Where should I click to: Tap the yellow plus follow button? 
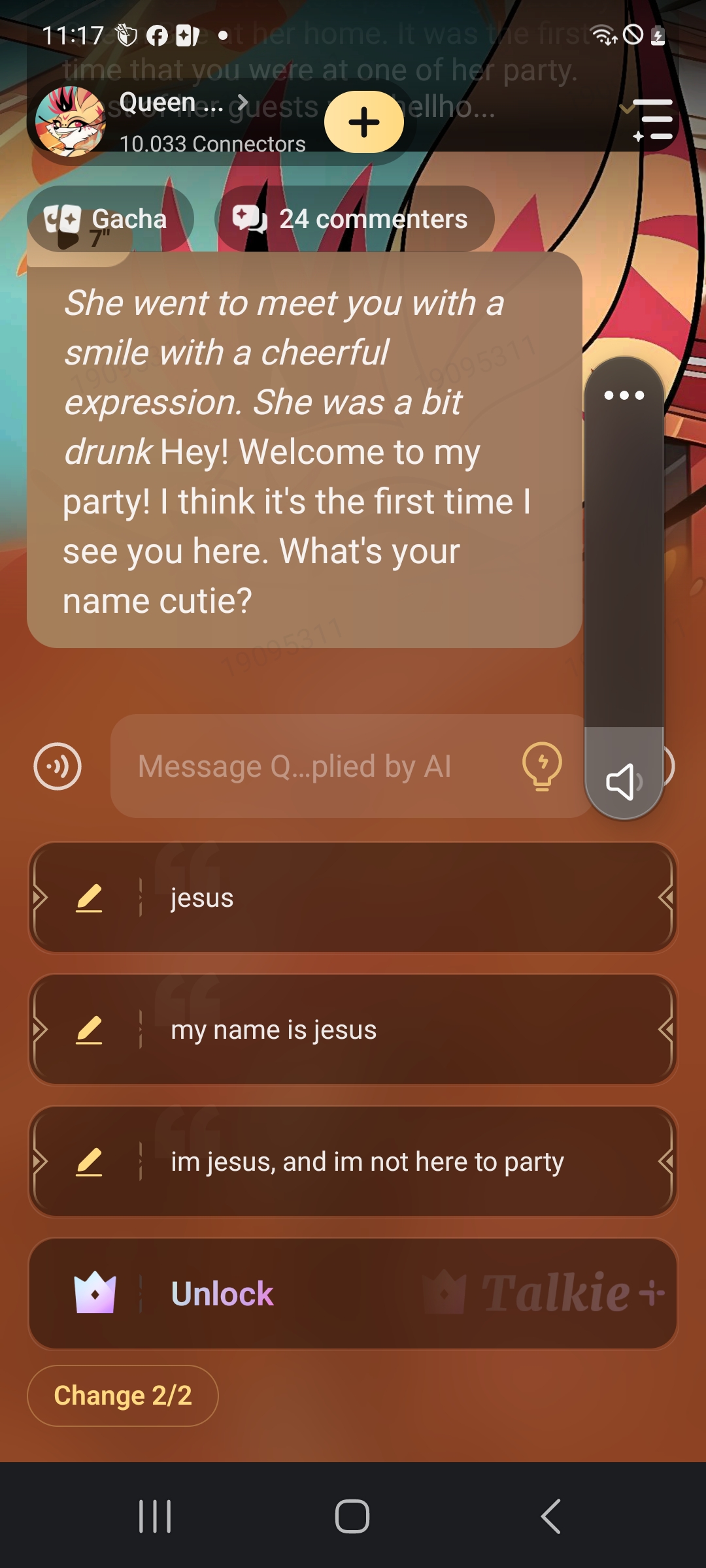pyautogui.click(x=364, y=122)
